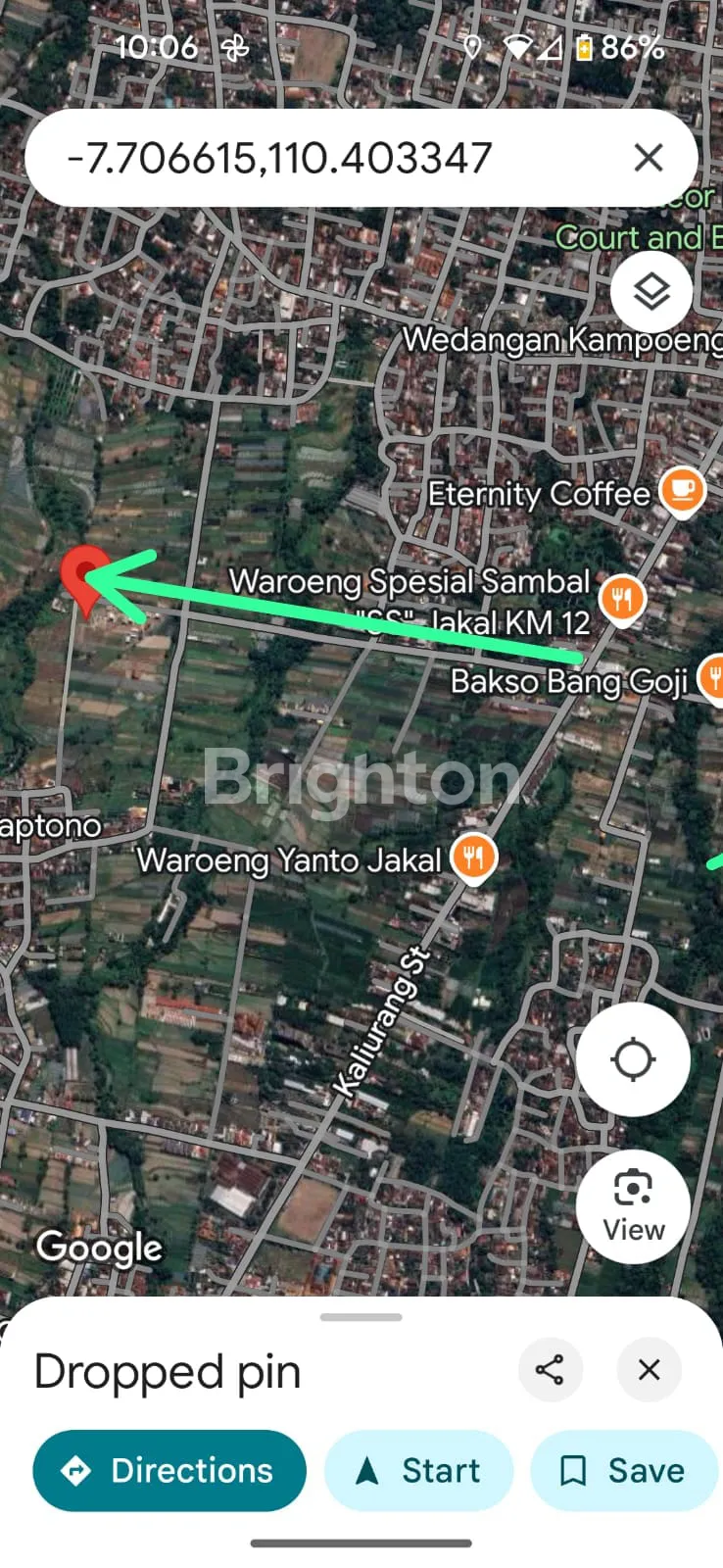Tap the coordinates search field
Viewport: 723px width, 1568px height.
click(x=294, y=158)
